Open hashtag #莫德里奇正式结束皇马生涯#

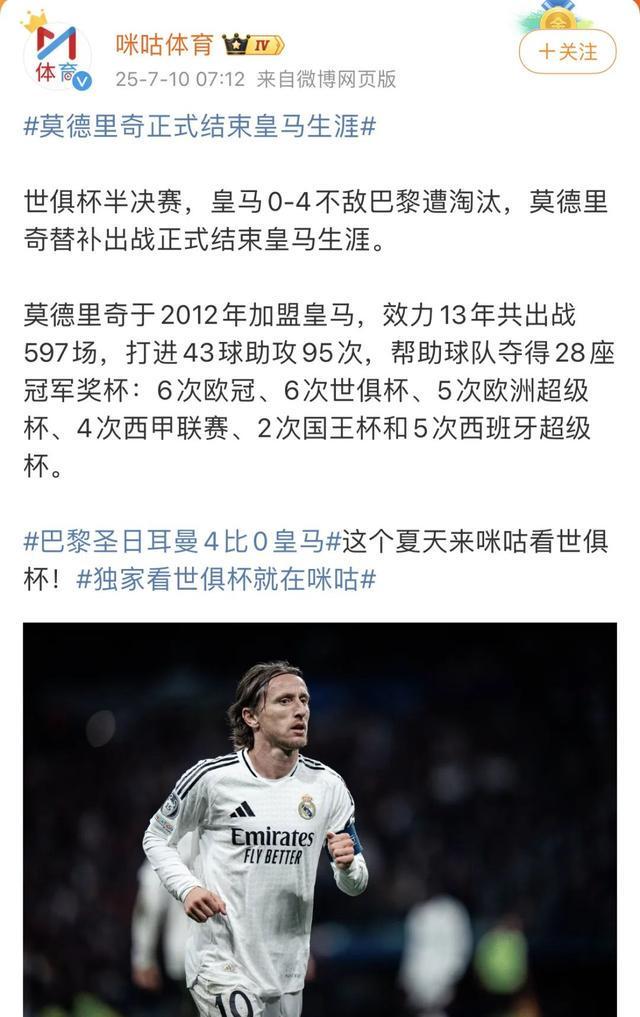[x=199, y=128]
